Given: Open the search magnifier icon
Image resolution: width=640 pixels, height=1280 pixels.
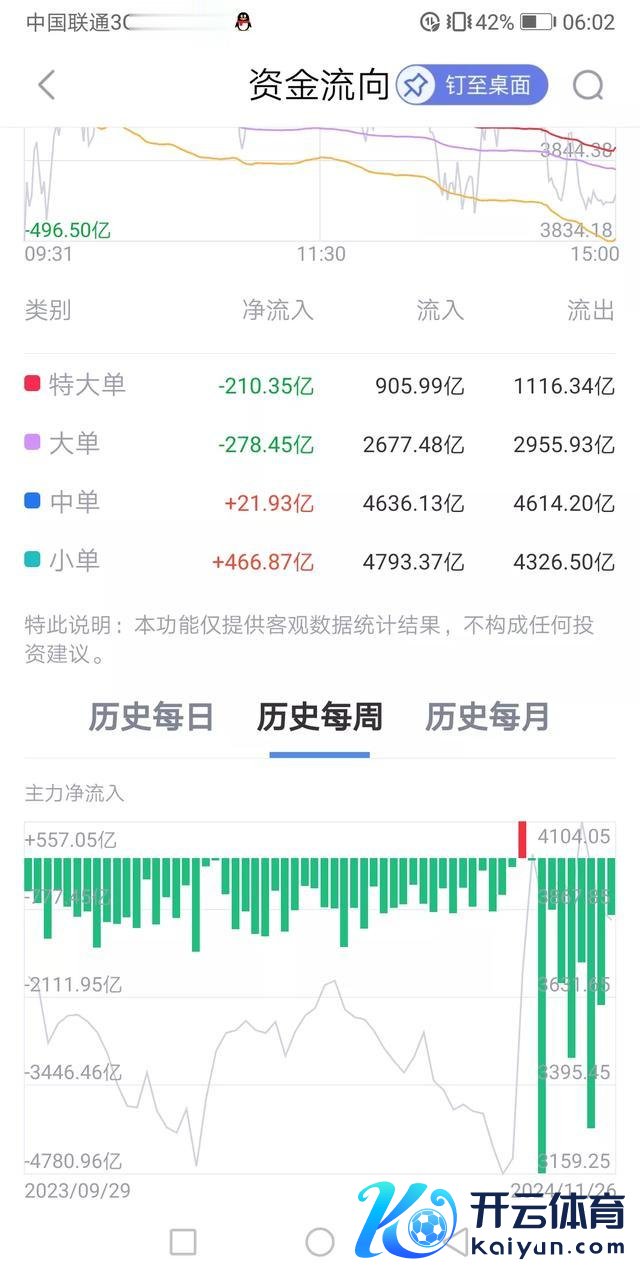Looking at the screenshot, I should pos(588,87).
